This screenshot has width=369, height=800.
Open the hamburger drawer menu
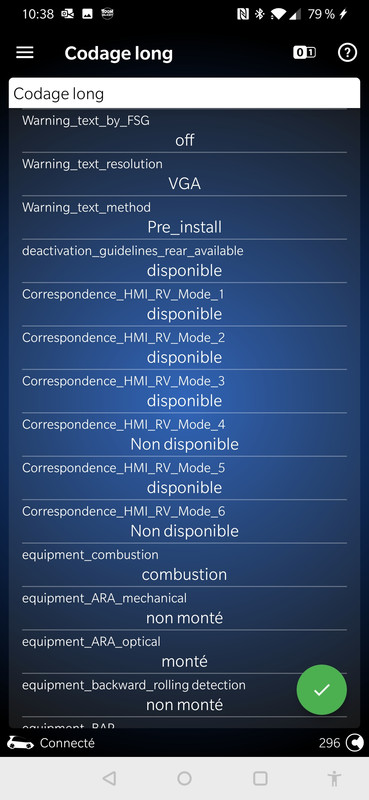(24, 53)
